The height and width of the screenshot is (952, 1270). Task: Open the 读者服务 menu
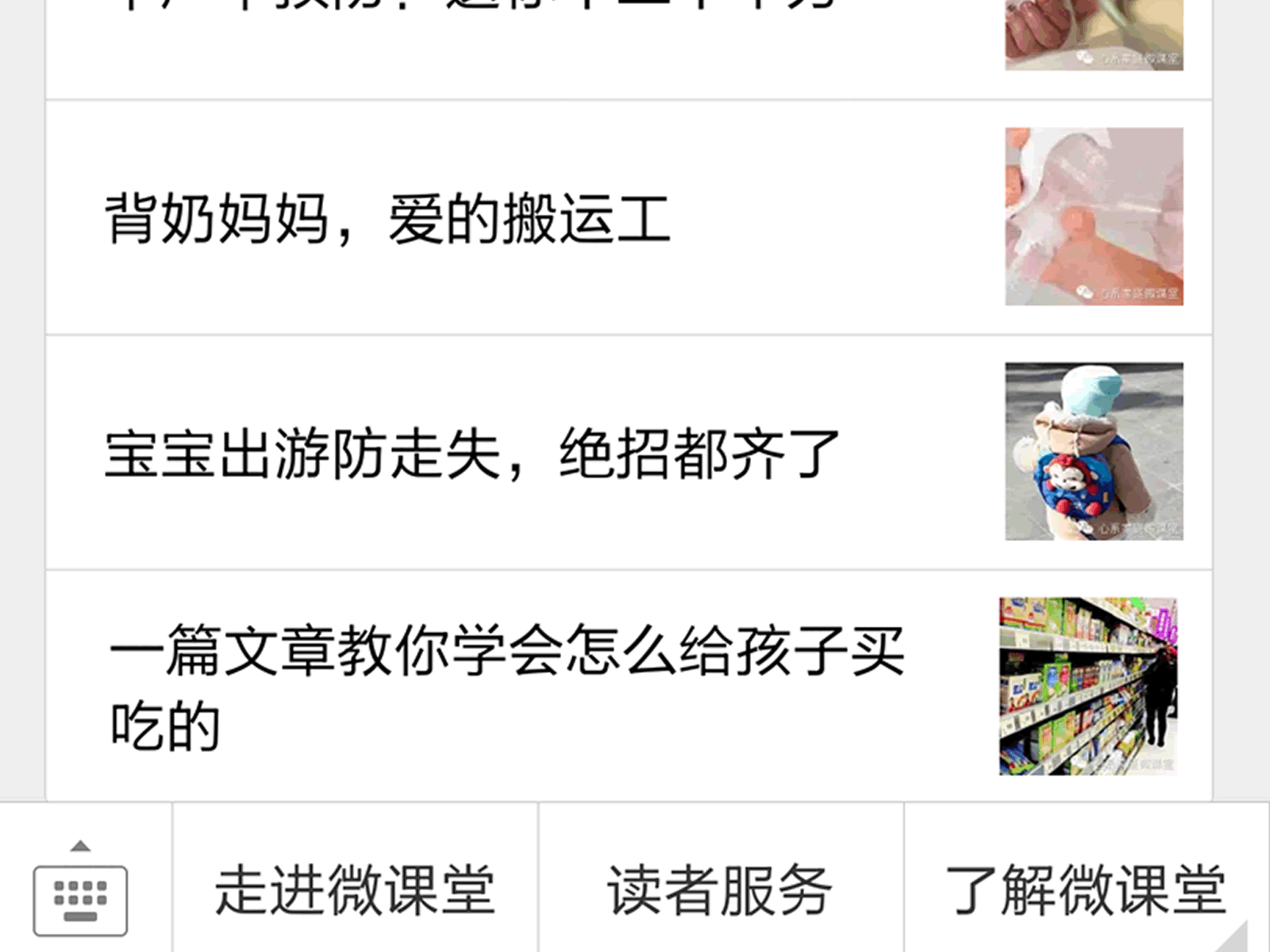(720, 889)
